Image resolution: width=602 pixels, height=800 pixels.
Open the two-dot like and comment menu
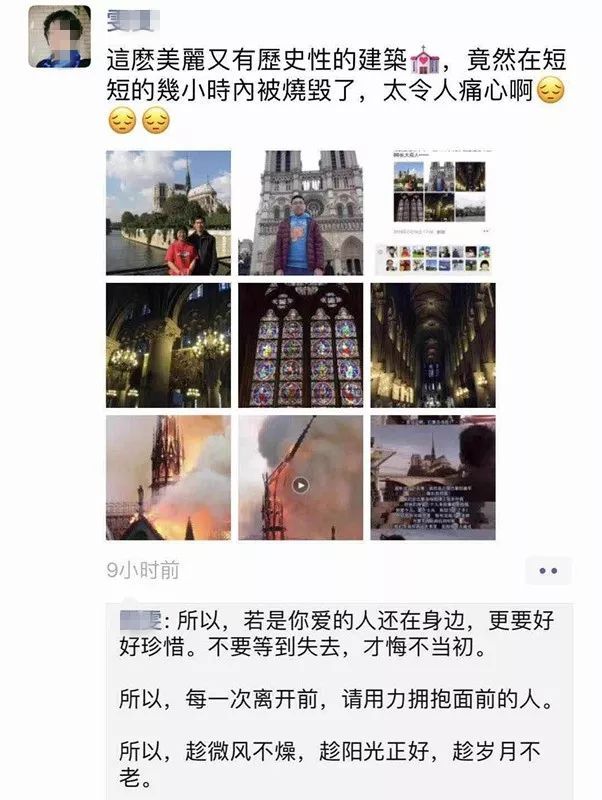(x=548, y=570)
